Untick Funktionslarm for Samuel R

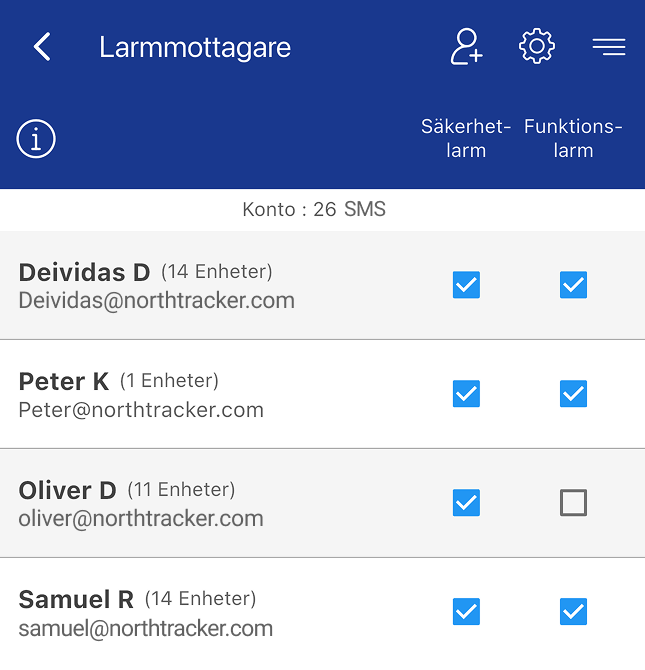pos(573,612)
